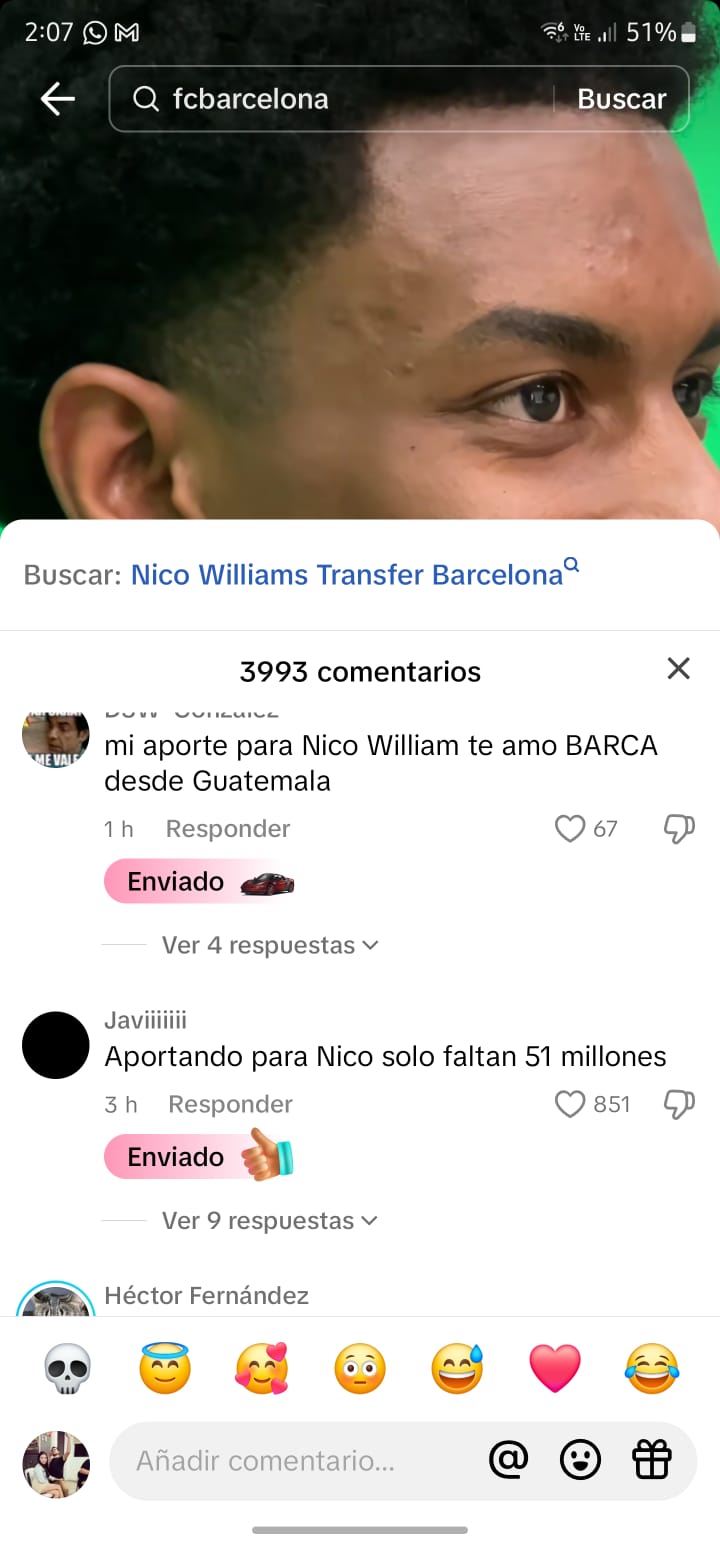Screen dimensions: 720x1544
Task: Open Javiiiiiii's profile picture
Action: point(56,1045)
